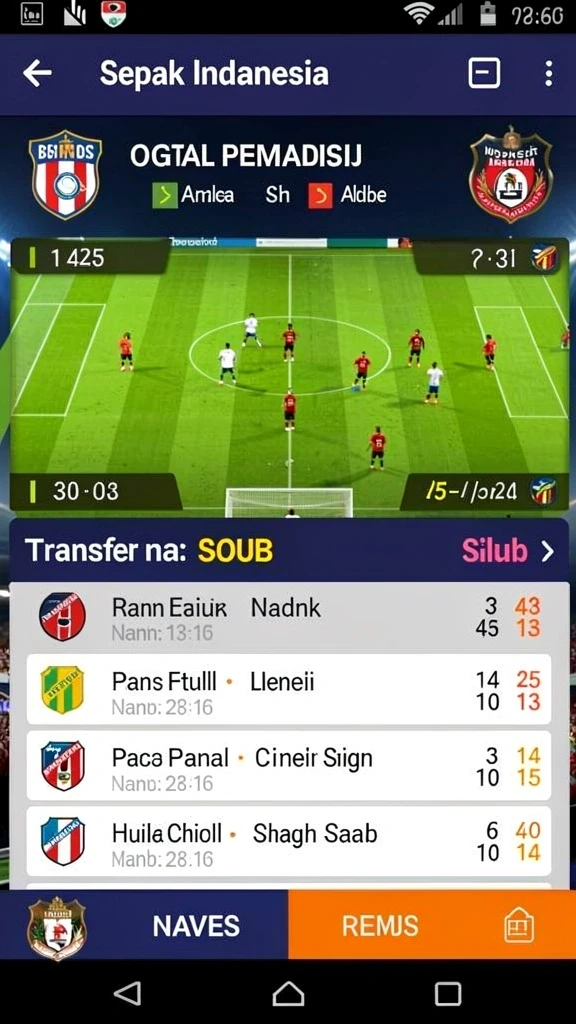Tap the system home button

tap(288, 993)
